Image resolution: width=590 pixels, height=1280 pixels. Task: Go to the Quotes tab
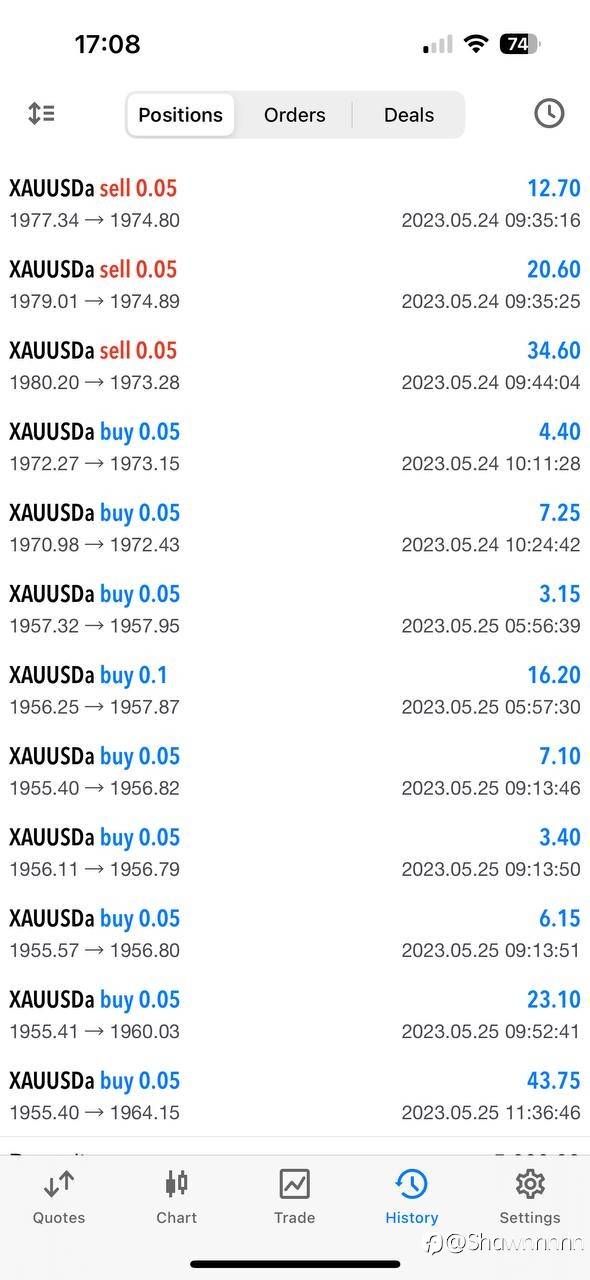click(59, 1197)
